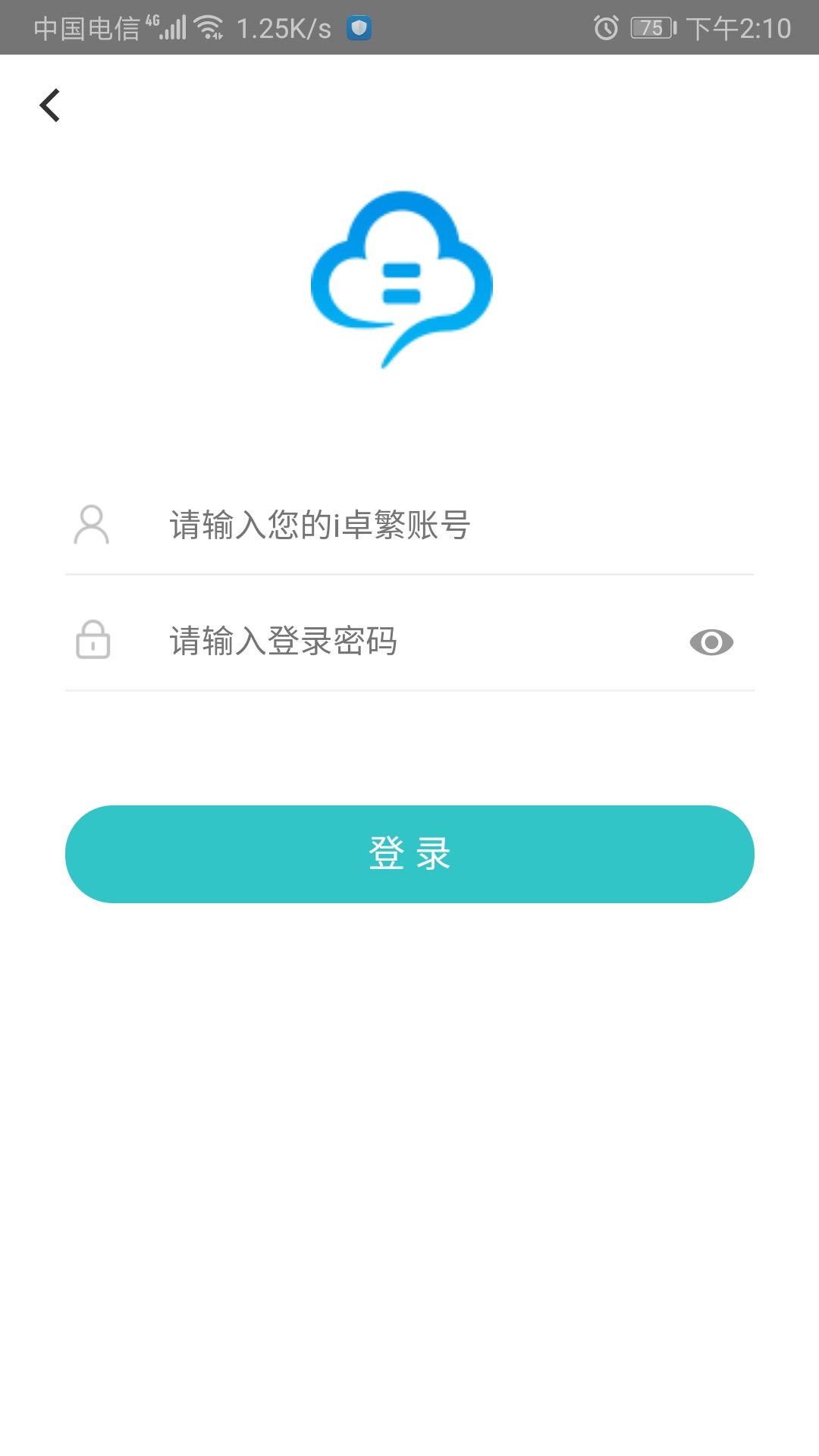Go back using the top-left arrow

pos(50,105)
